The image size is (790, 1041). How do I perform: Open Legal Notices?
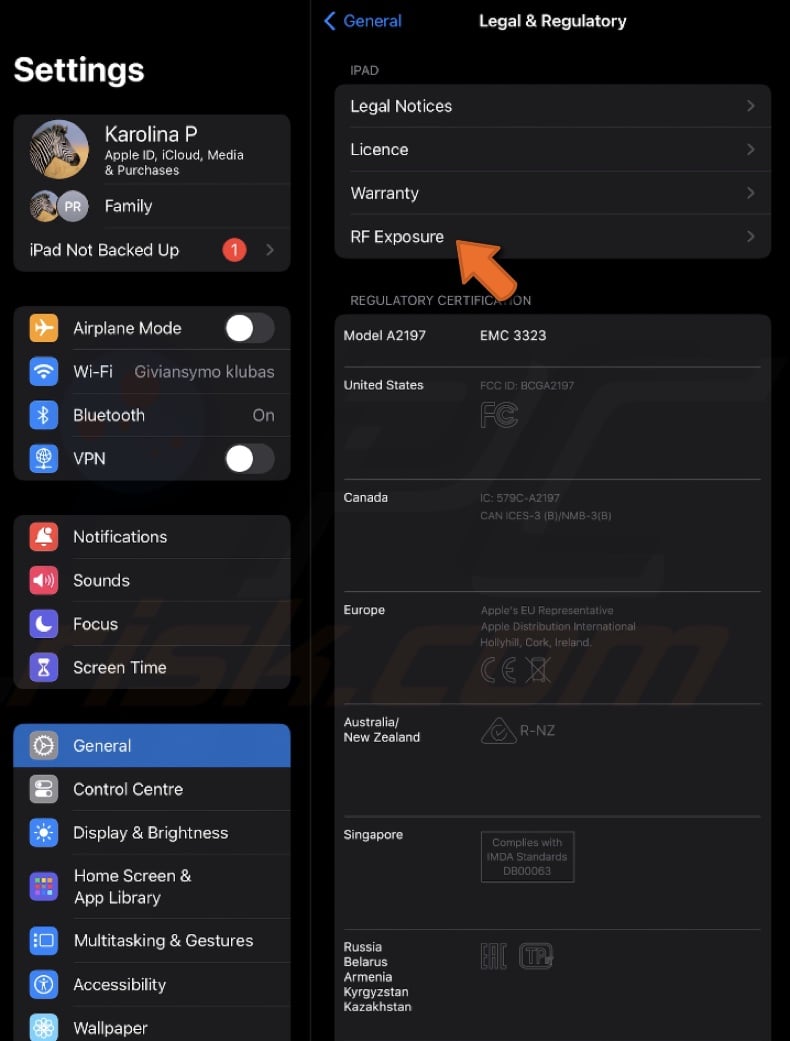point(552,106)
